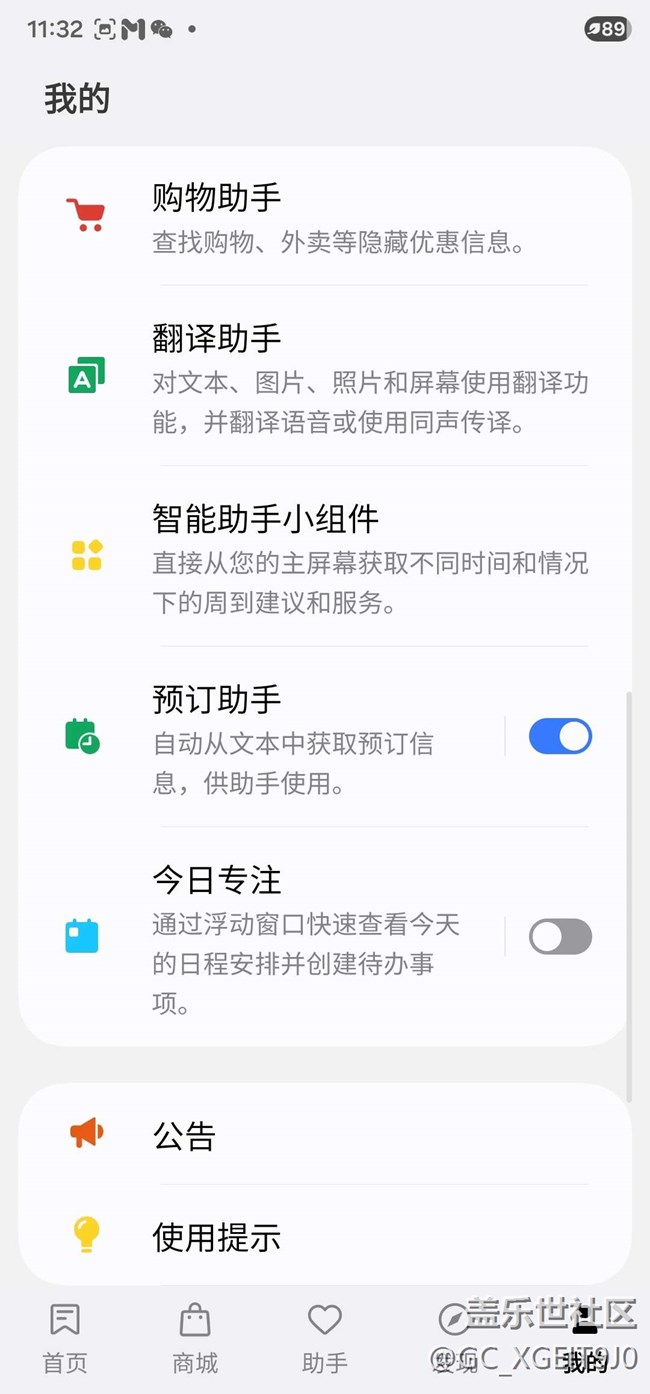The width and height of the screenshot is (650, 1394).
Task: Open 使用提示 usage tips
Action: pyautogui.click(x=325, y=1237)
